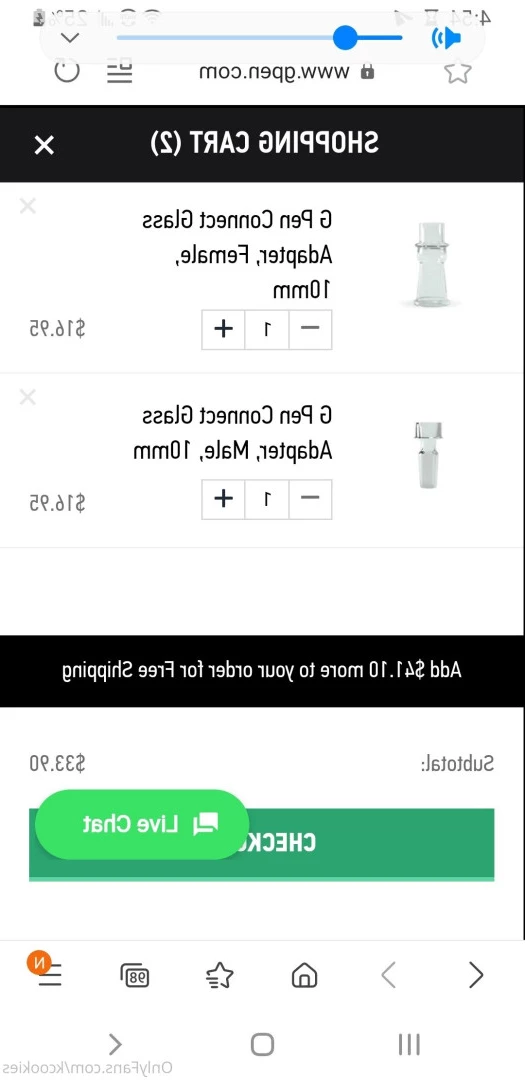Open the browser menu with N badge
This screenshot has height=1080, width=525.
point(48,973)
